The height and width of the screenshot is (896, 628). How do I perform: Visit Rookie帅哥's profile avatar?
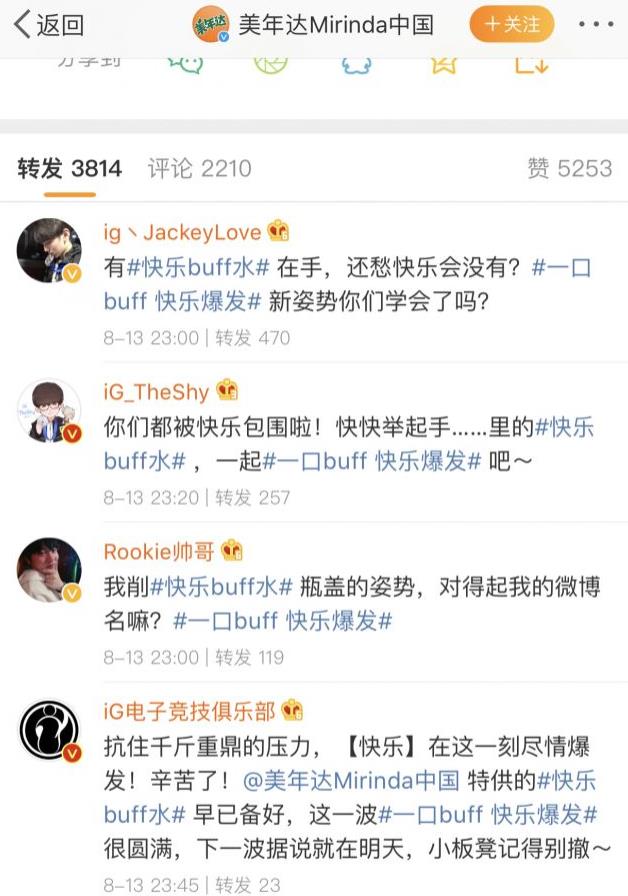point(49,570)
